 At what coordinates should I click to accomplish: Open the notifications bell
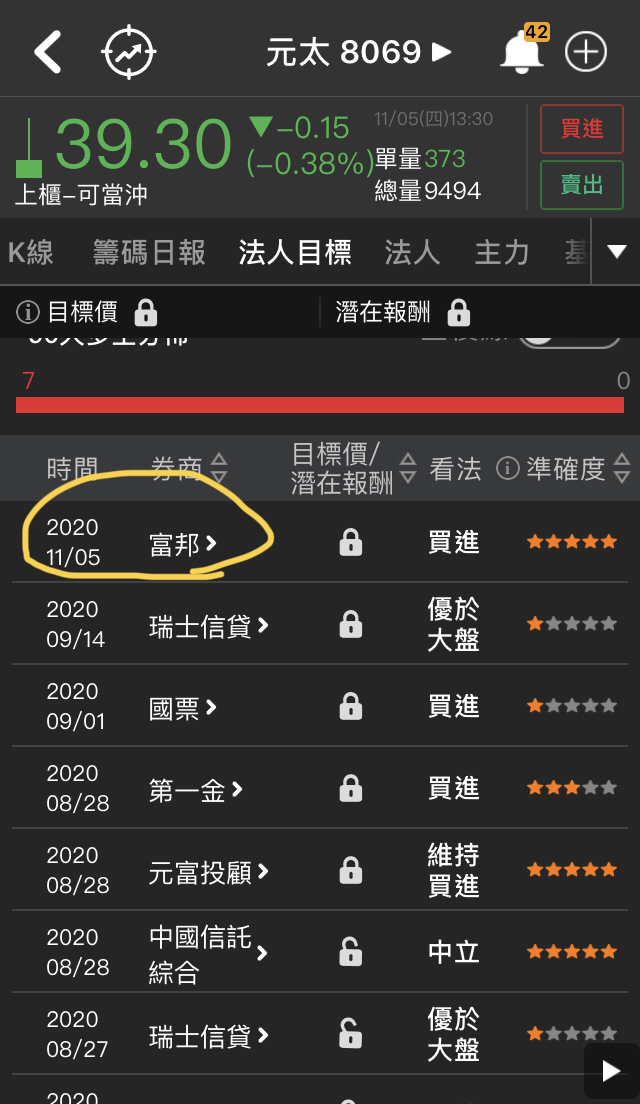point(522,51)
